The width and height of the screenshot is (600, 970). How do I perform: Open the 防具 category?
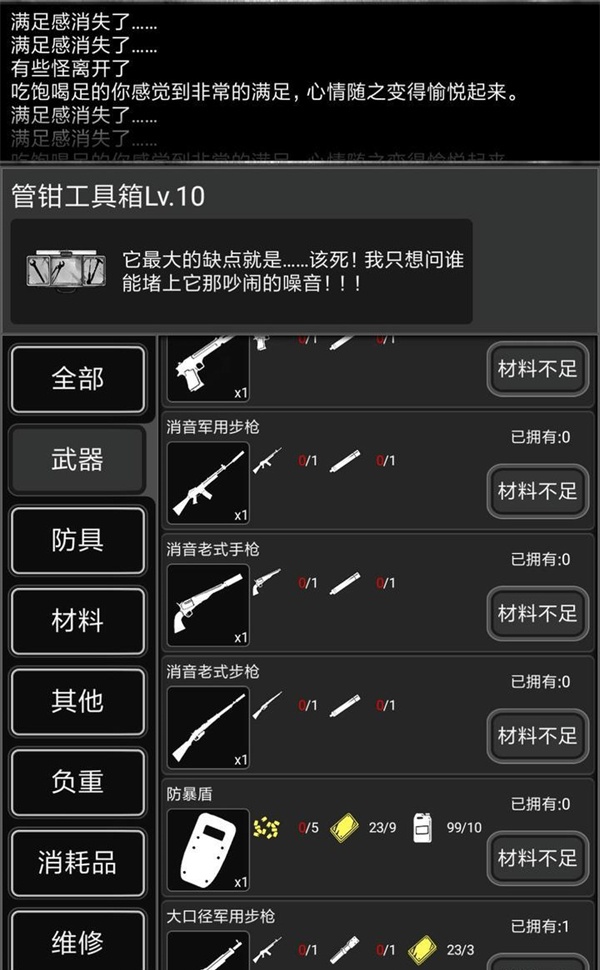pos(78,540)
